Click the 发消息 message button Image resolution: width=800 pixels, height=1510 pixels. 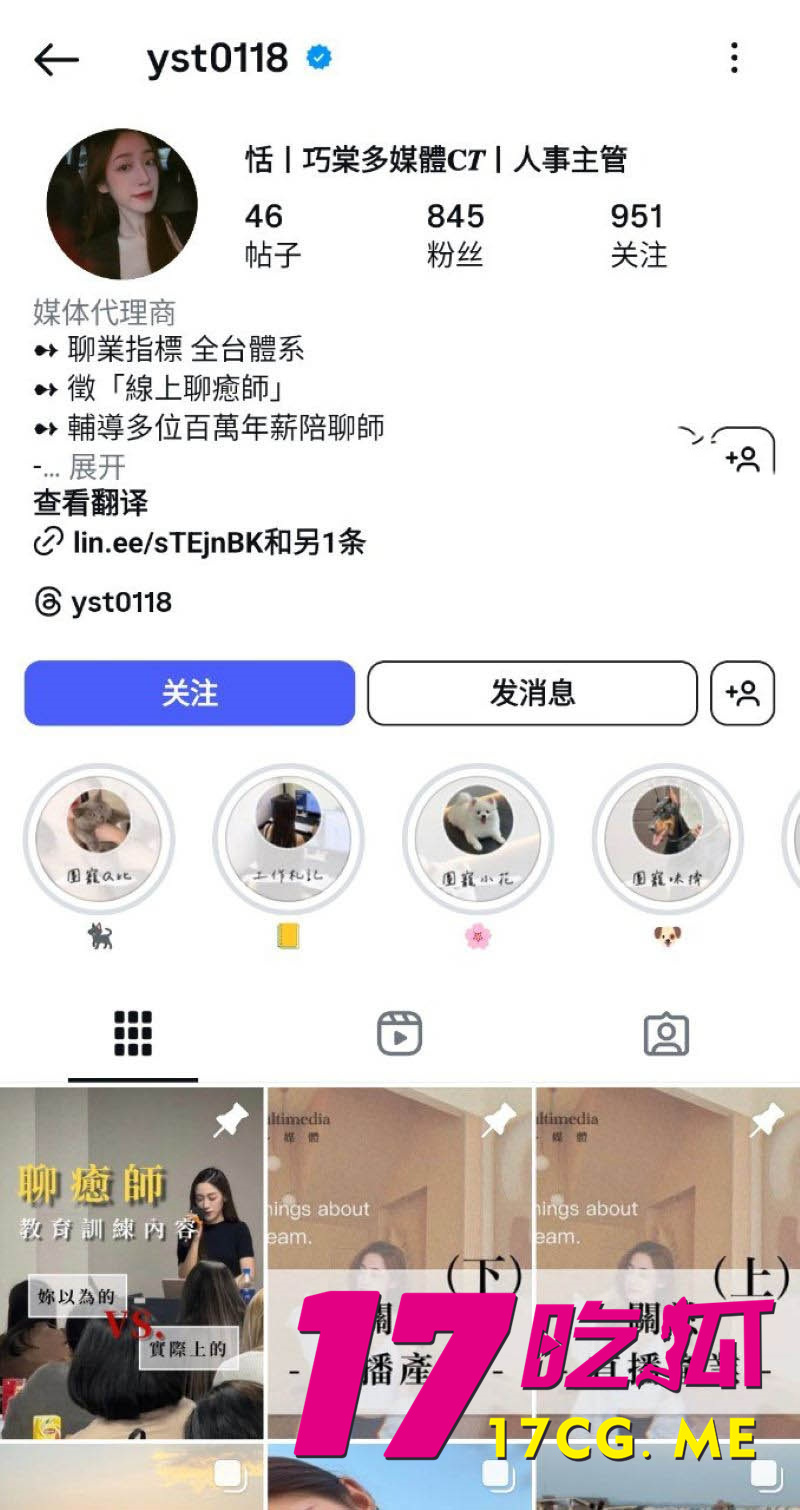click(x=533, y=693)
